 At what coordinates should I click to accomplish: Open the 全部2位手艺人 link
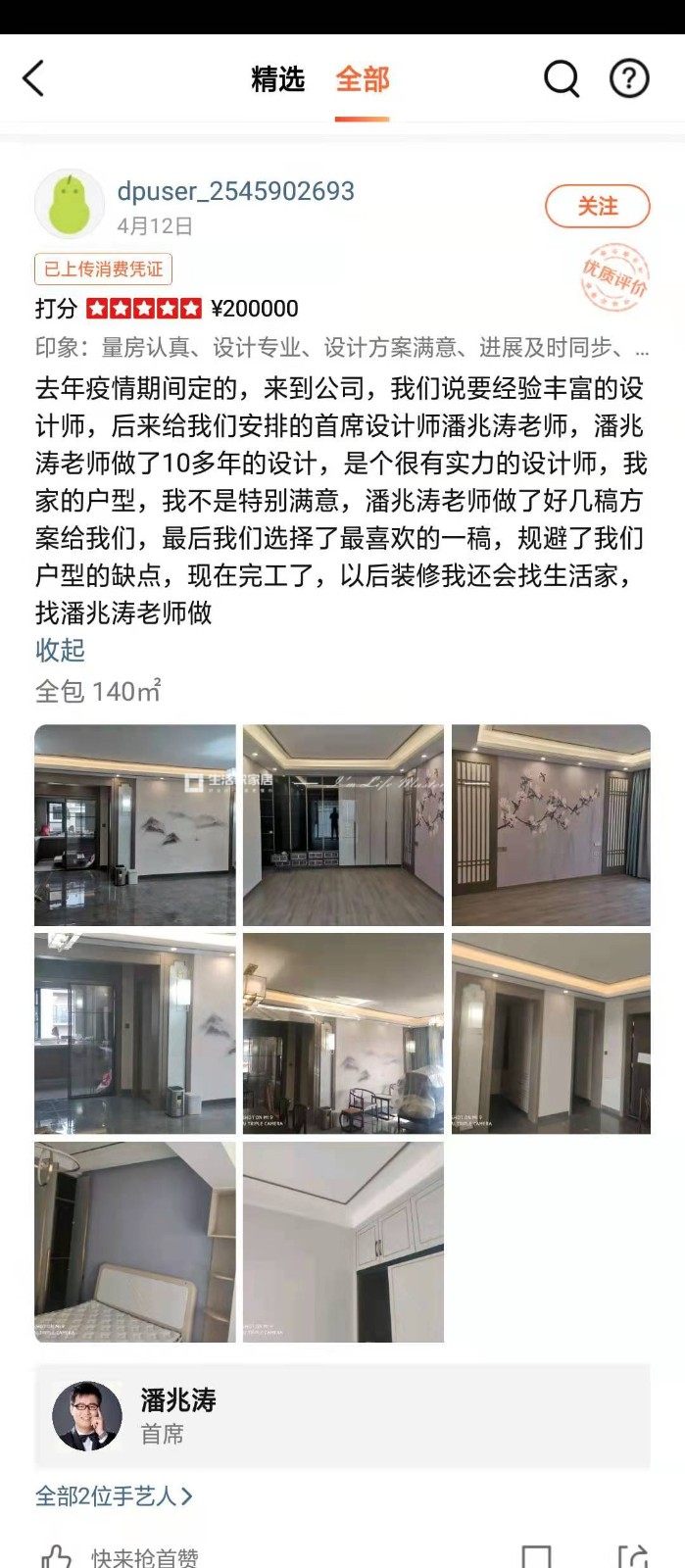(114, 1496)
